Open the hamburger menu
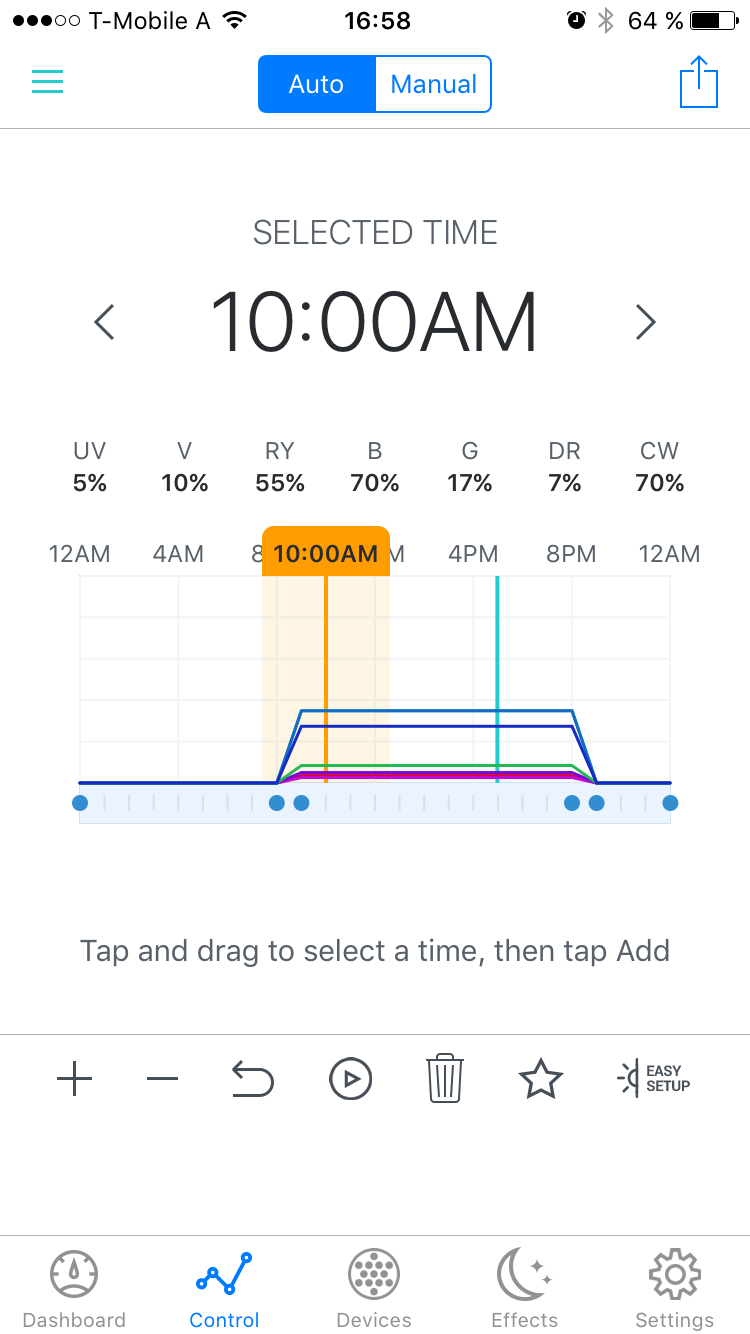Screen dimensions: 750x1334 click(47, 82)
